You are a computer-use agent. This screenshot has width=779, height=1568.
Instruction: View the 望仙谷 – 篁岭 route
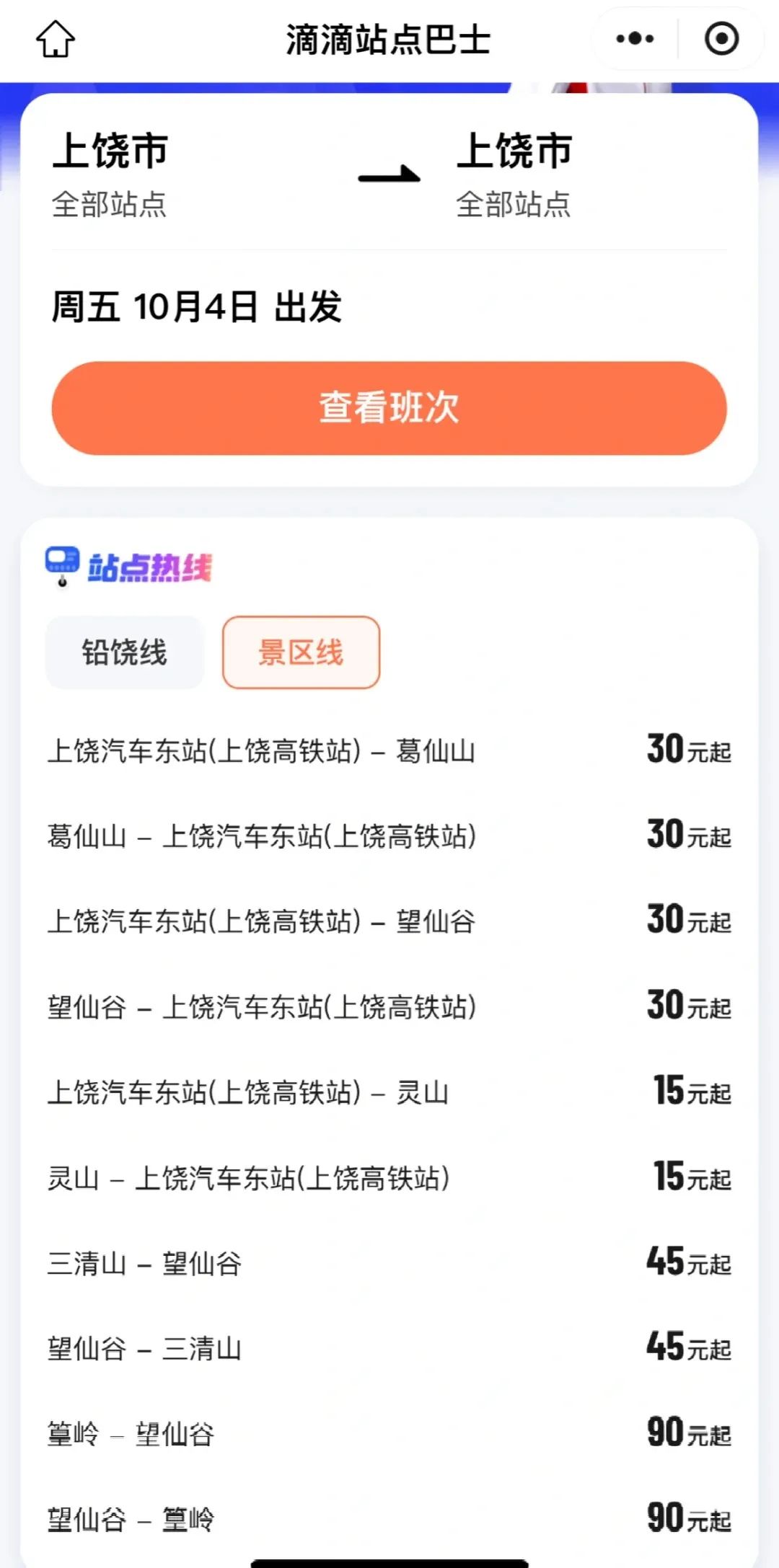pyautogui.click(x=389, y=1520)
